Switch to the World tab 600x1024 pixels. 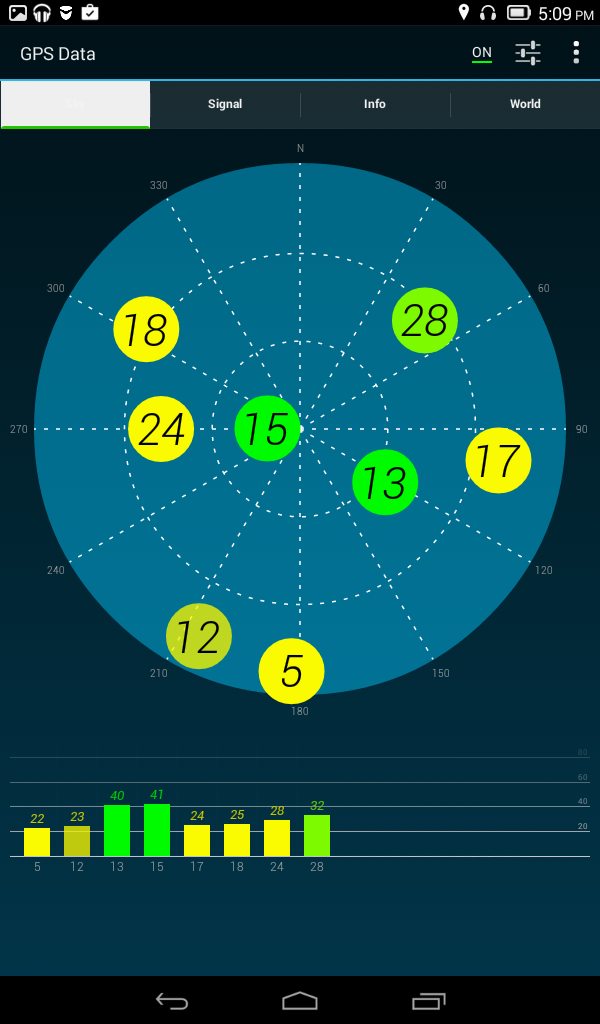pos(525,104)
